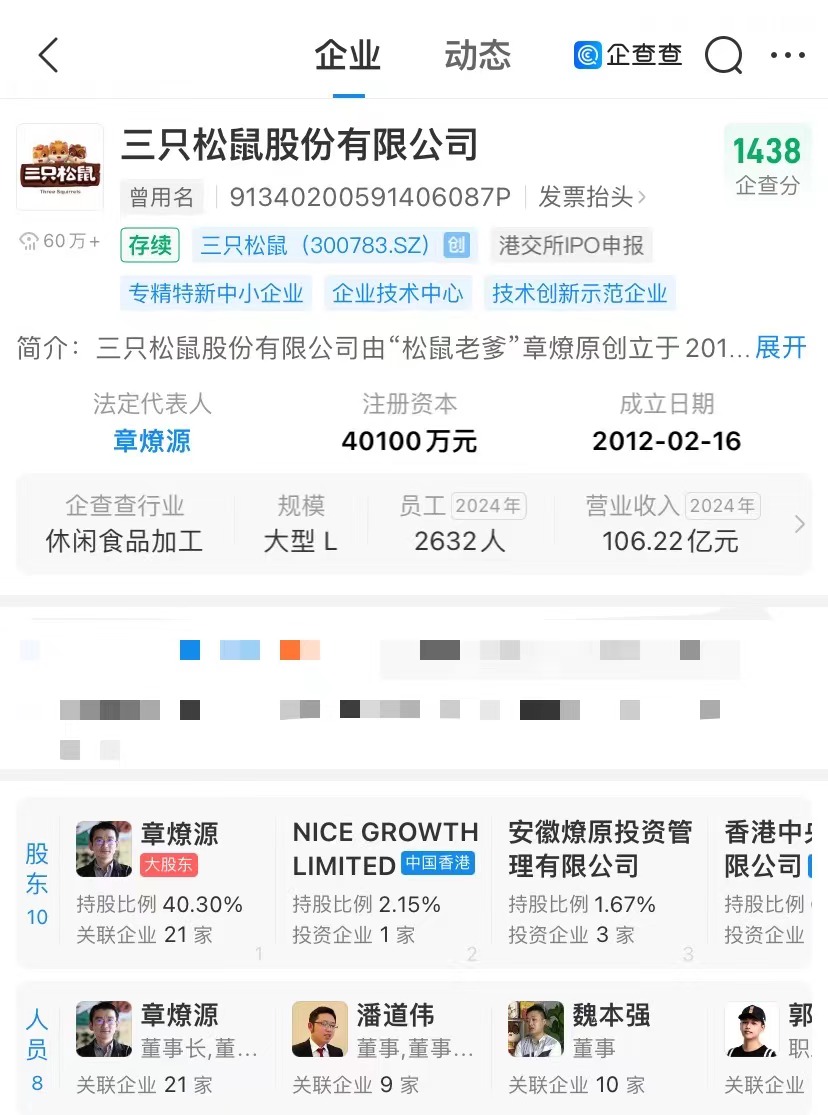
Task: Select the 专精特新中小企业 tag
Action: point(216,294)
